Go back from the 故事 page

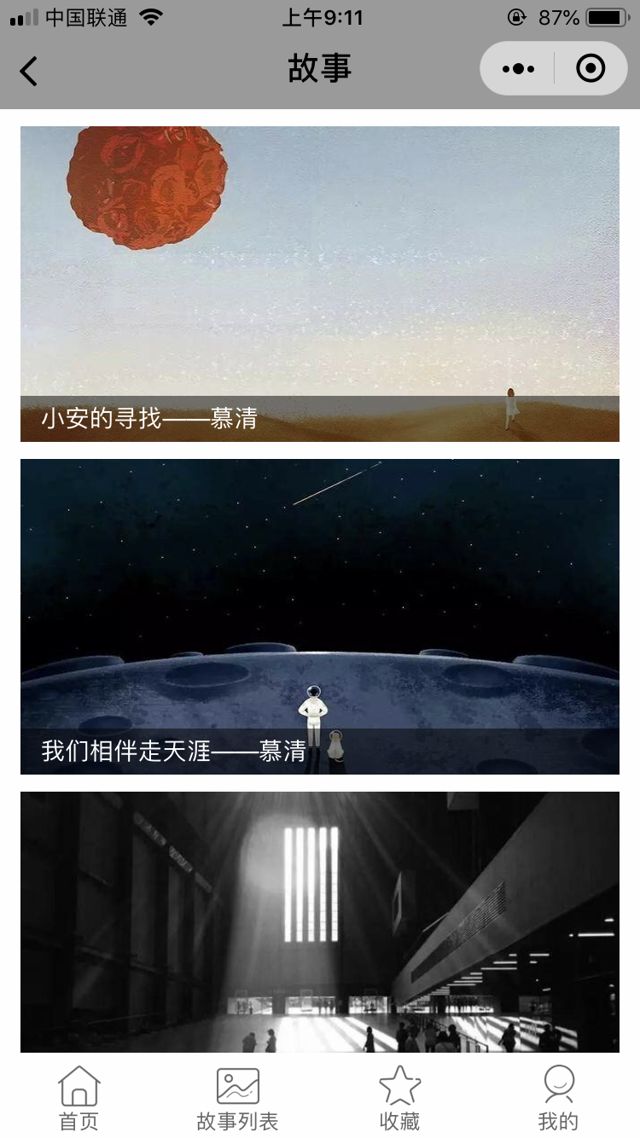tap(29, 71)
